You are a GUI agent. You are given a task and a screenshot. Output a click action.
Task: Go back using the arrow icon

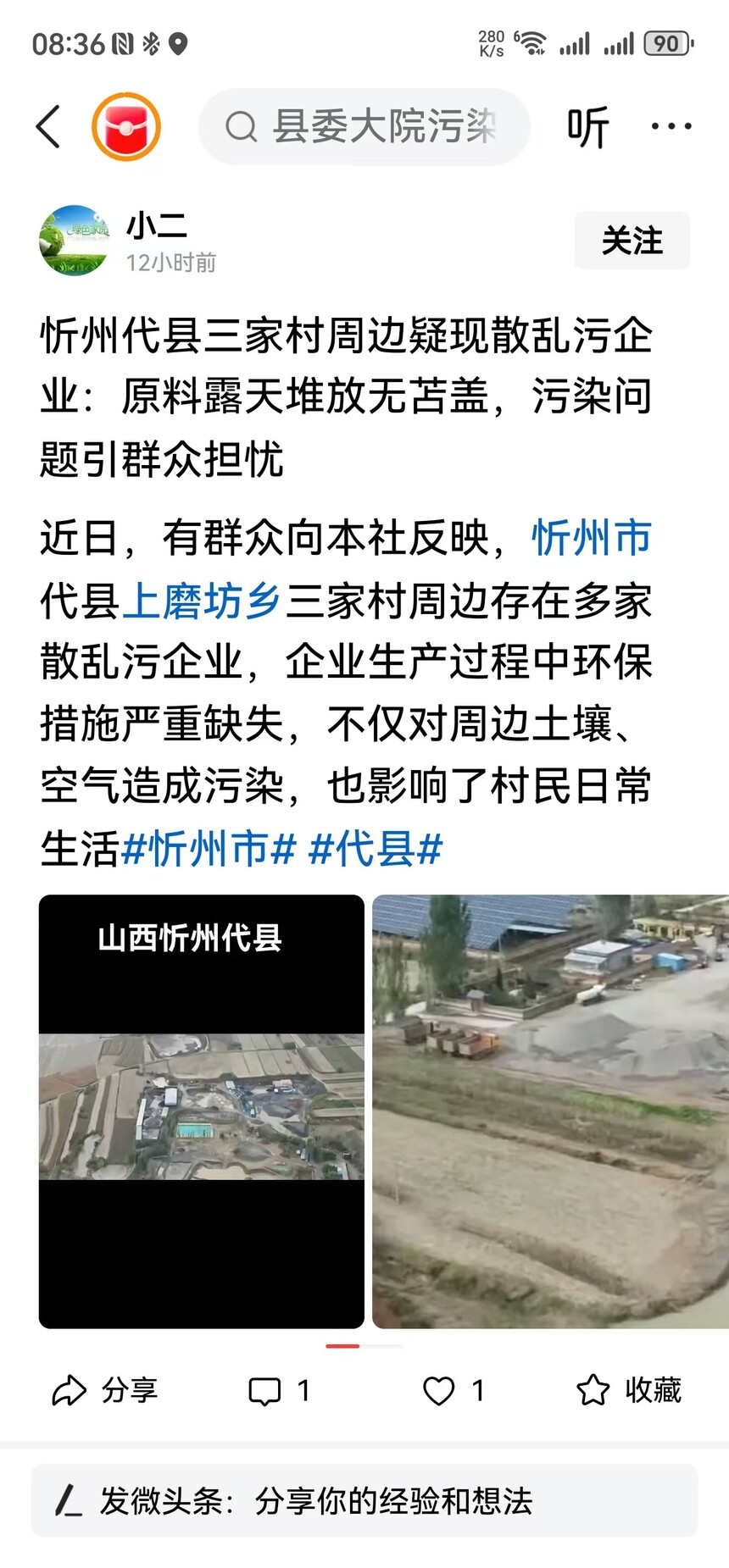click(49, 127)
